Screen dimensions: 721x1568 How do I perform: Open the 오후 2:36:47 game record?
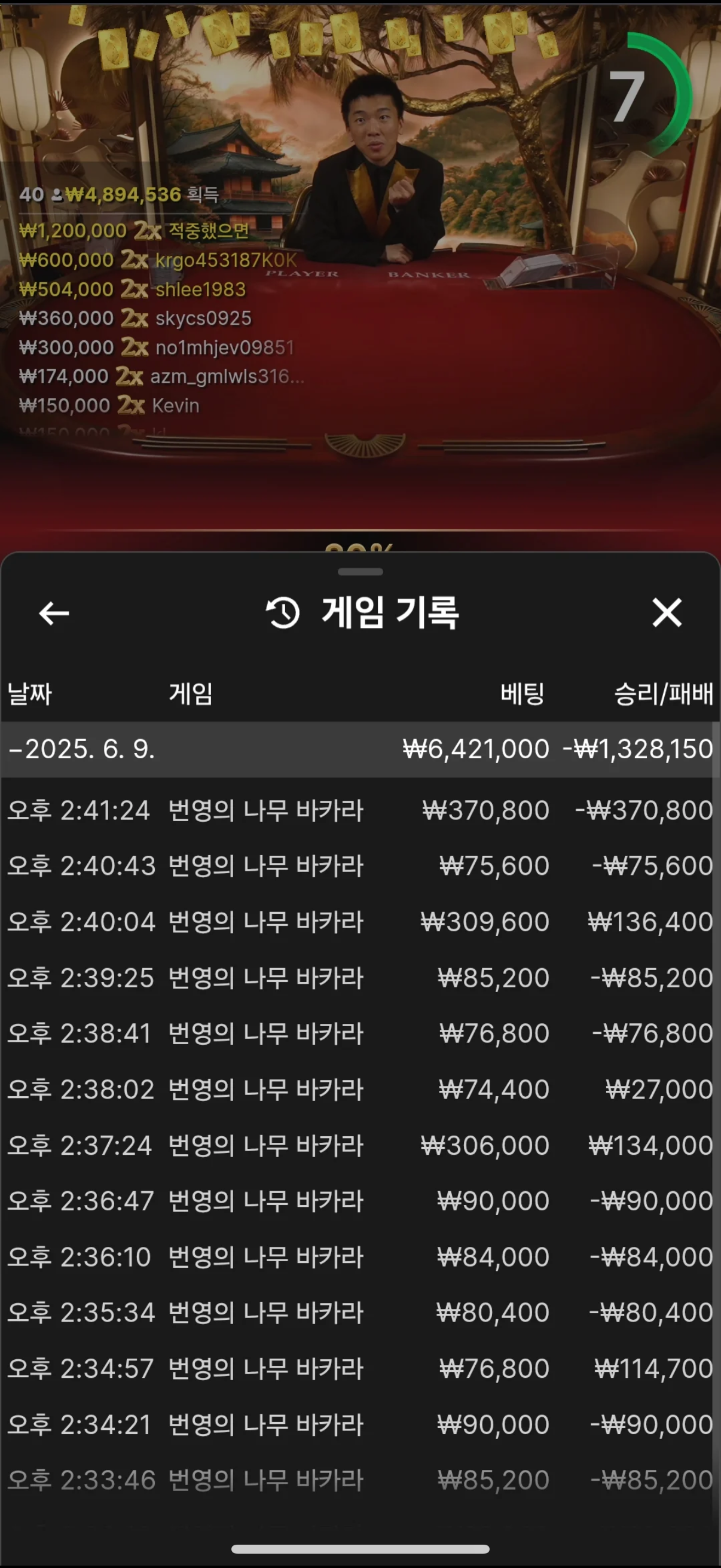click(360, 1201)
